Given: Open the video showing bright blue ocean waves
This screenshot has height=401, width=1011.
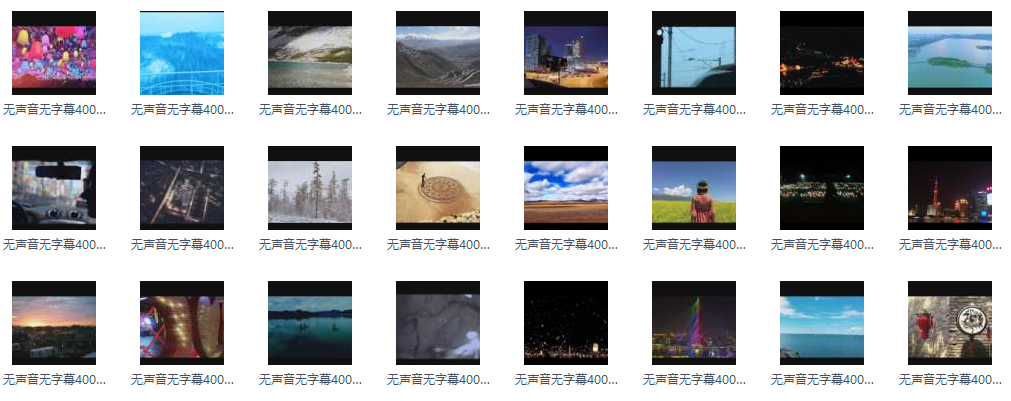Looking at the screenshot, I should (182, 53).
